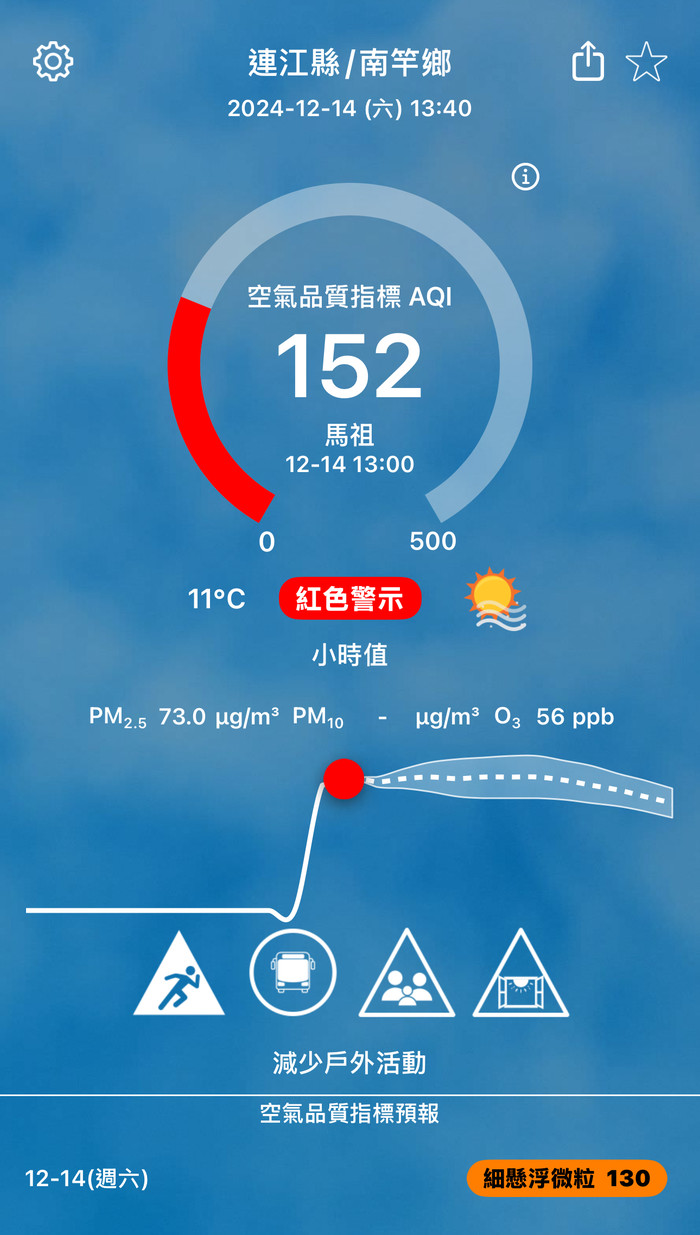Viewport: 700px width, 1235px height.
Task: Select the bus transport advice icon
Action: point(293,972)
